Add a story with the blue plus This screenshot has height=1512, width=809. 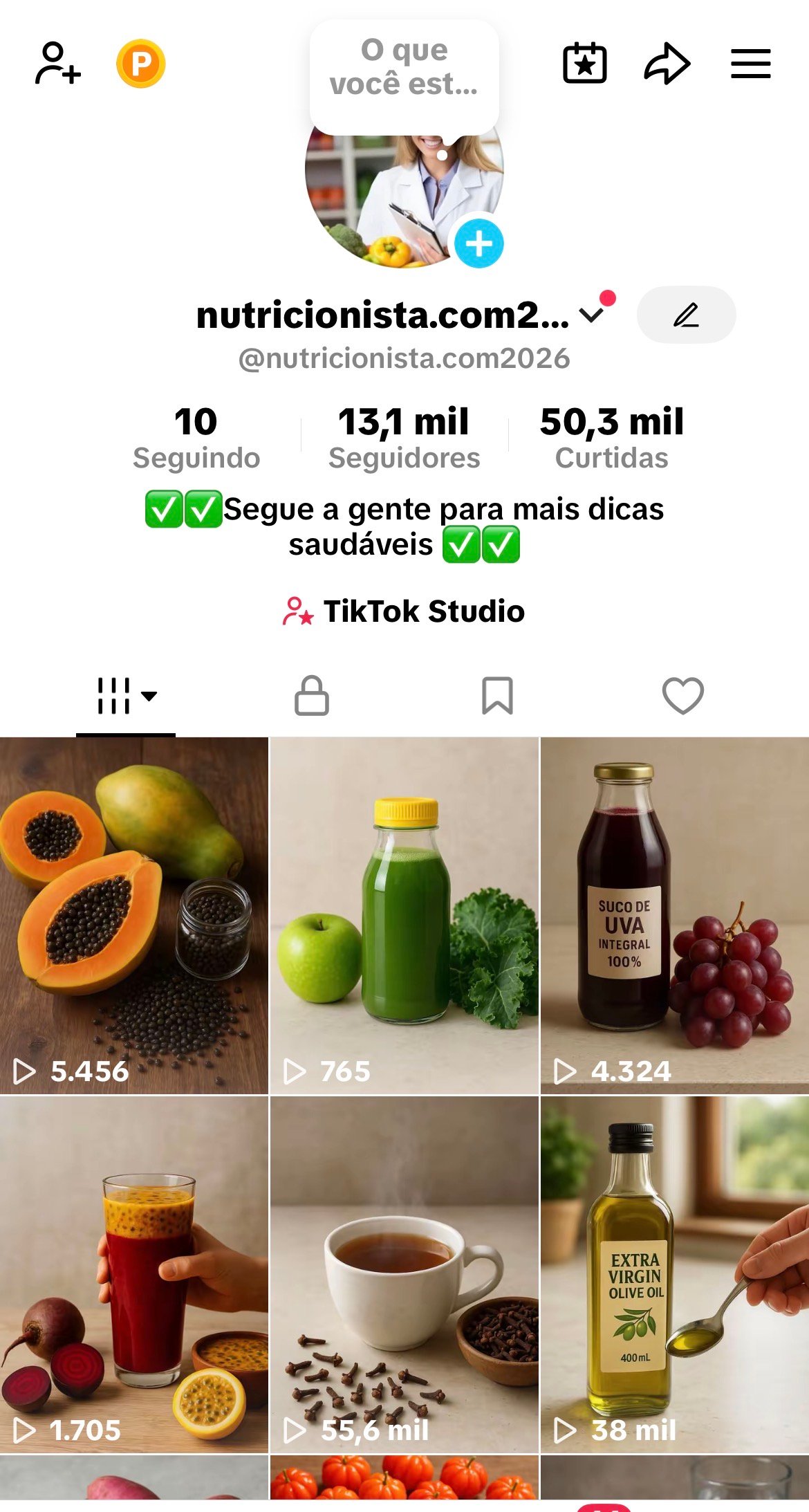[x=478, y=243]
